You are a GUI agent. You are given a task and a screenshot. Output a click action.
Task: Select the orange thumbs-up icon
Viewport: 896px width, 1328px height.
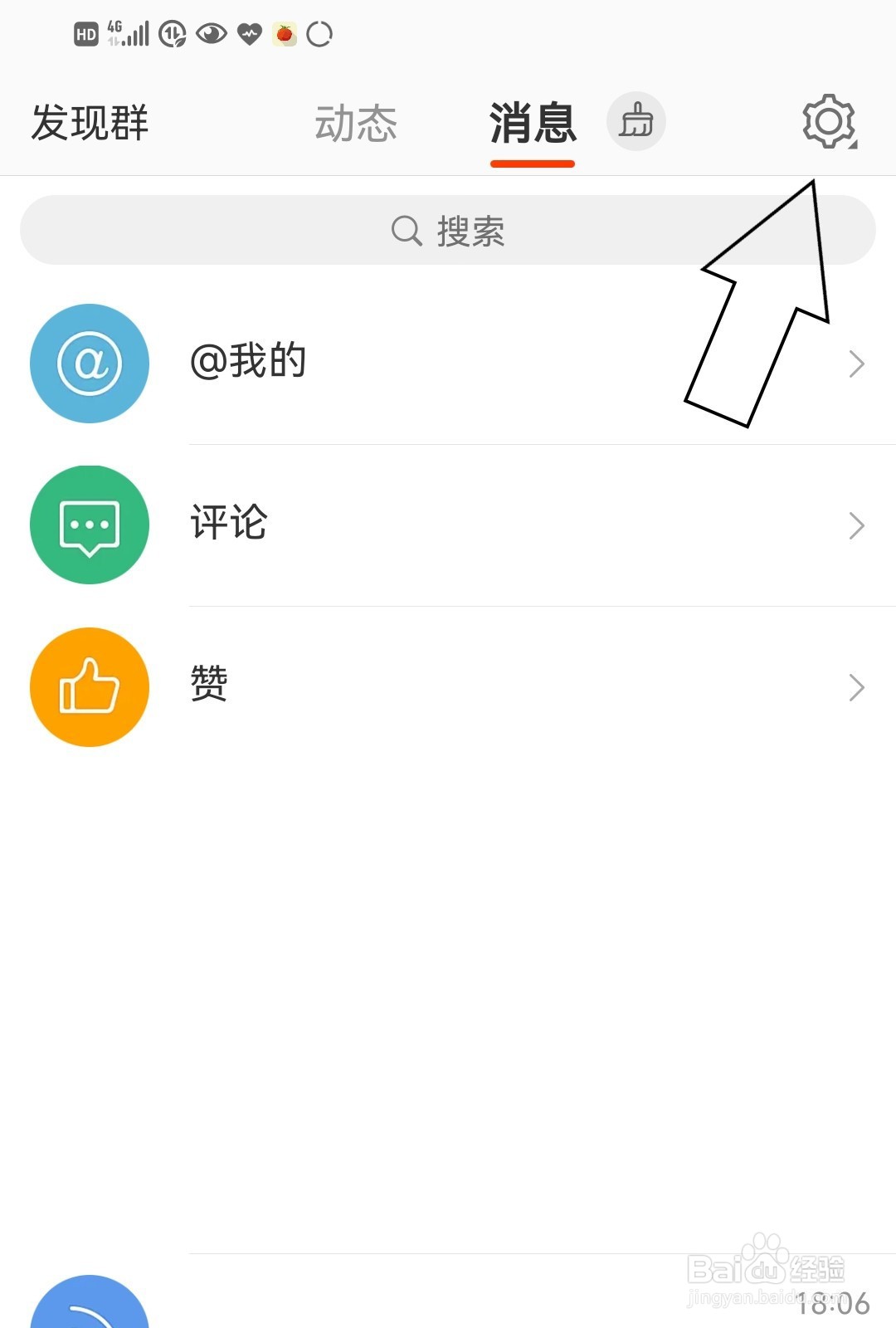(x=90, y=687)
